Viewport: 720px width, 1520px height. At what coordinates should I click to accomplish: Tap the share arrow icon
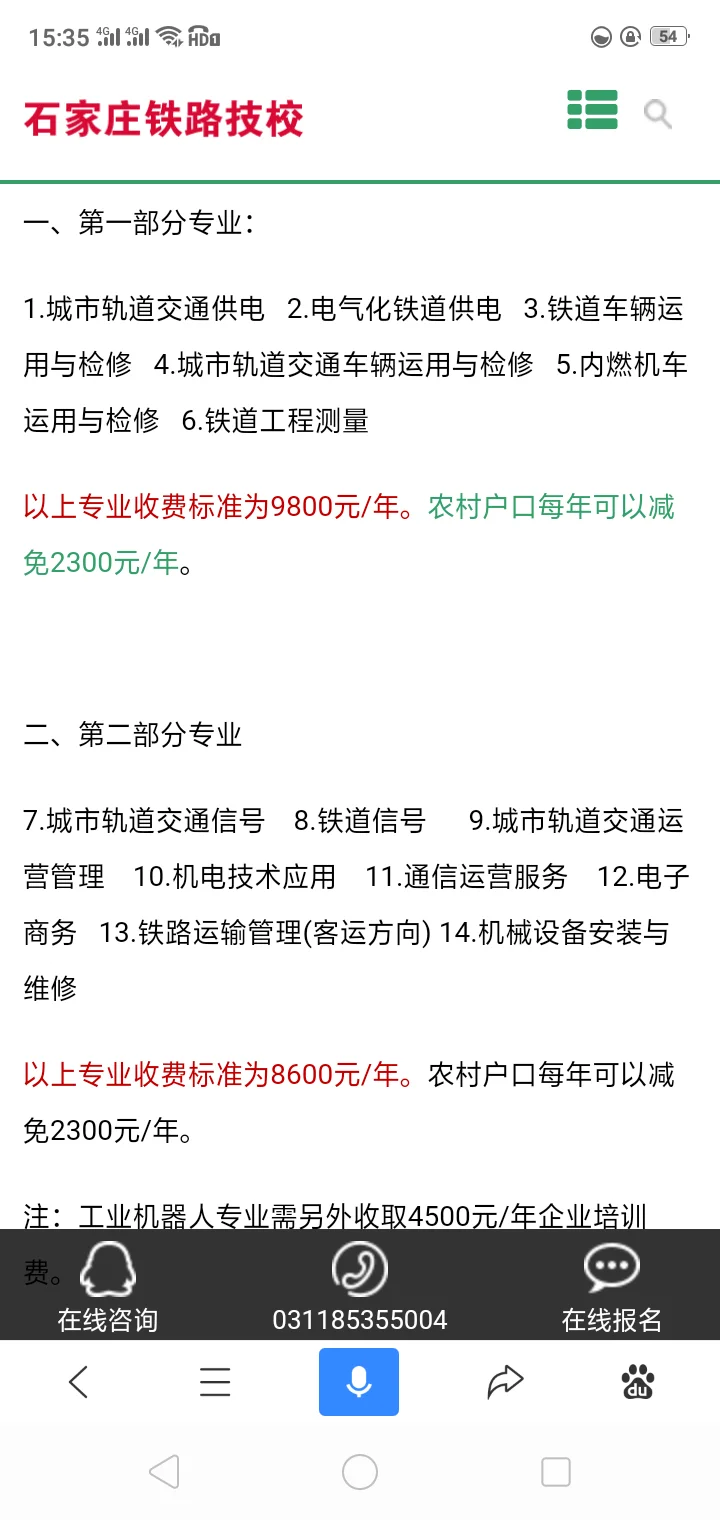pos(505,1381)
